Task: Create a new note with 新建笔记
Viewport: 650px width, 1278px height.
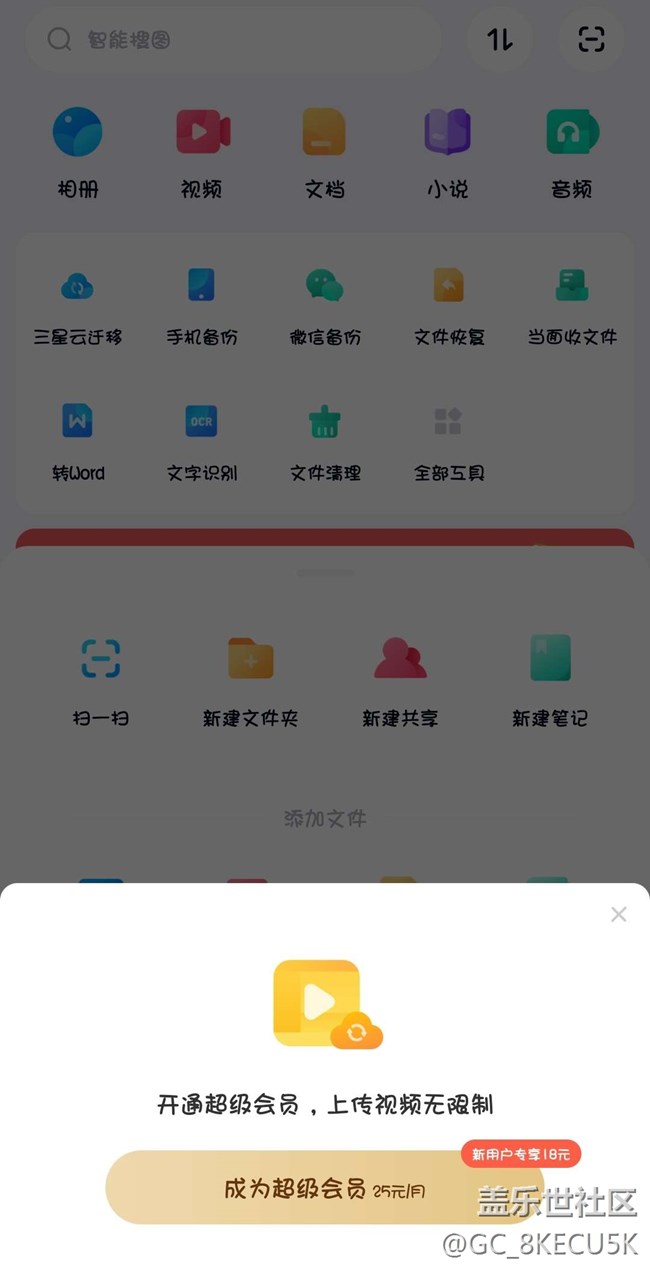Action: coord(550,680)
